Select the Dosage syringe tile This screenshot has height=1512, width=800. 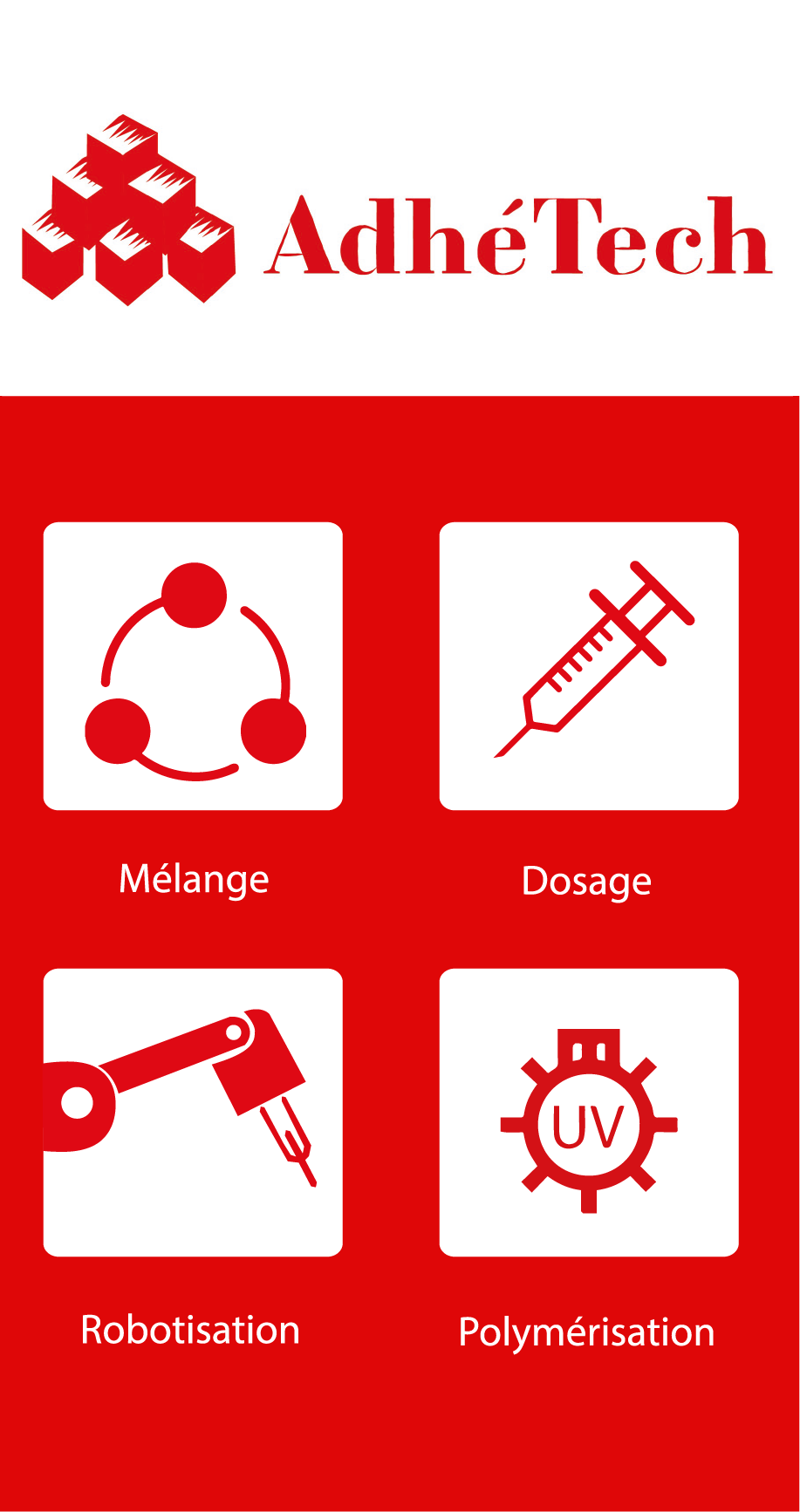(x=589, y=666)
